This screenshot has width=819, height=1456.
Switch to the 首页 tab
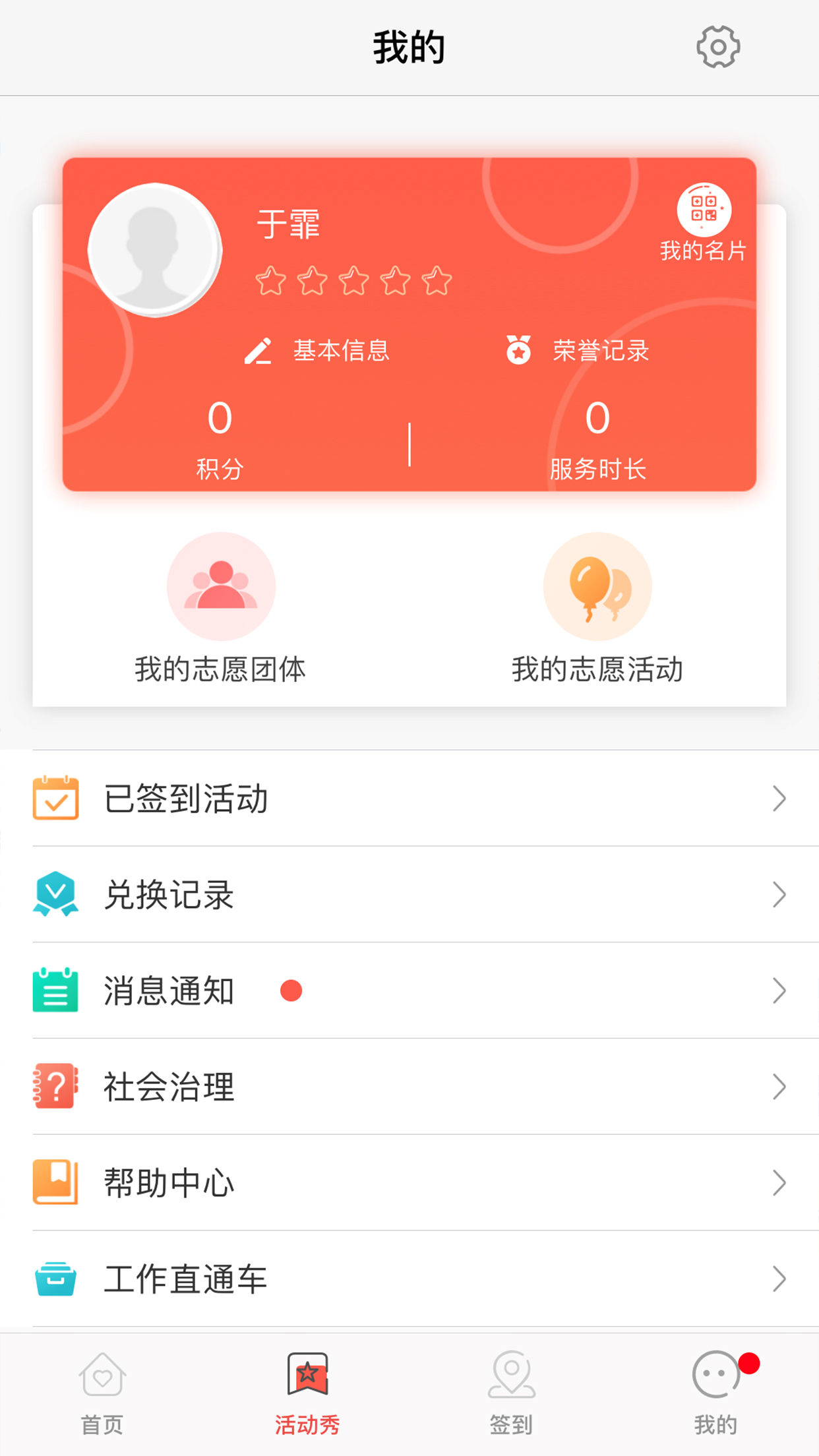pyautogui.click(x=102, y=1398)
